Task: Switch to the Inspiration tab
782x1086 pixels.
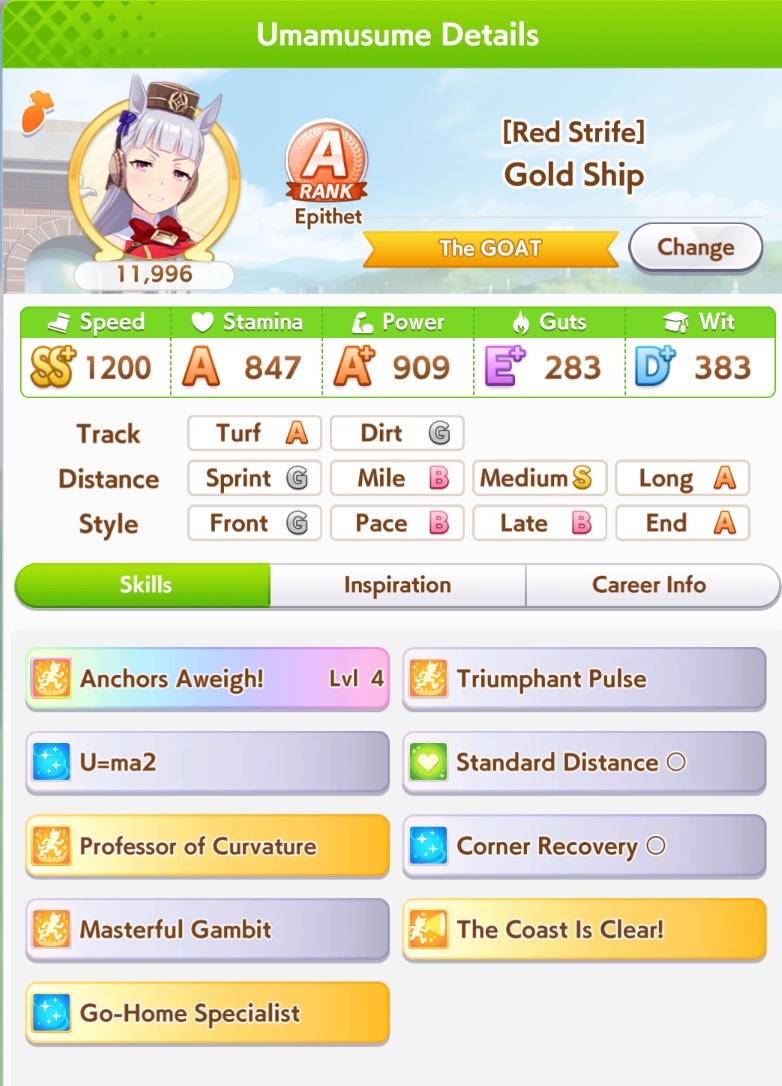Action: point(397,585)
